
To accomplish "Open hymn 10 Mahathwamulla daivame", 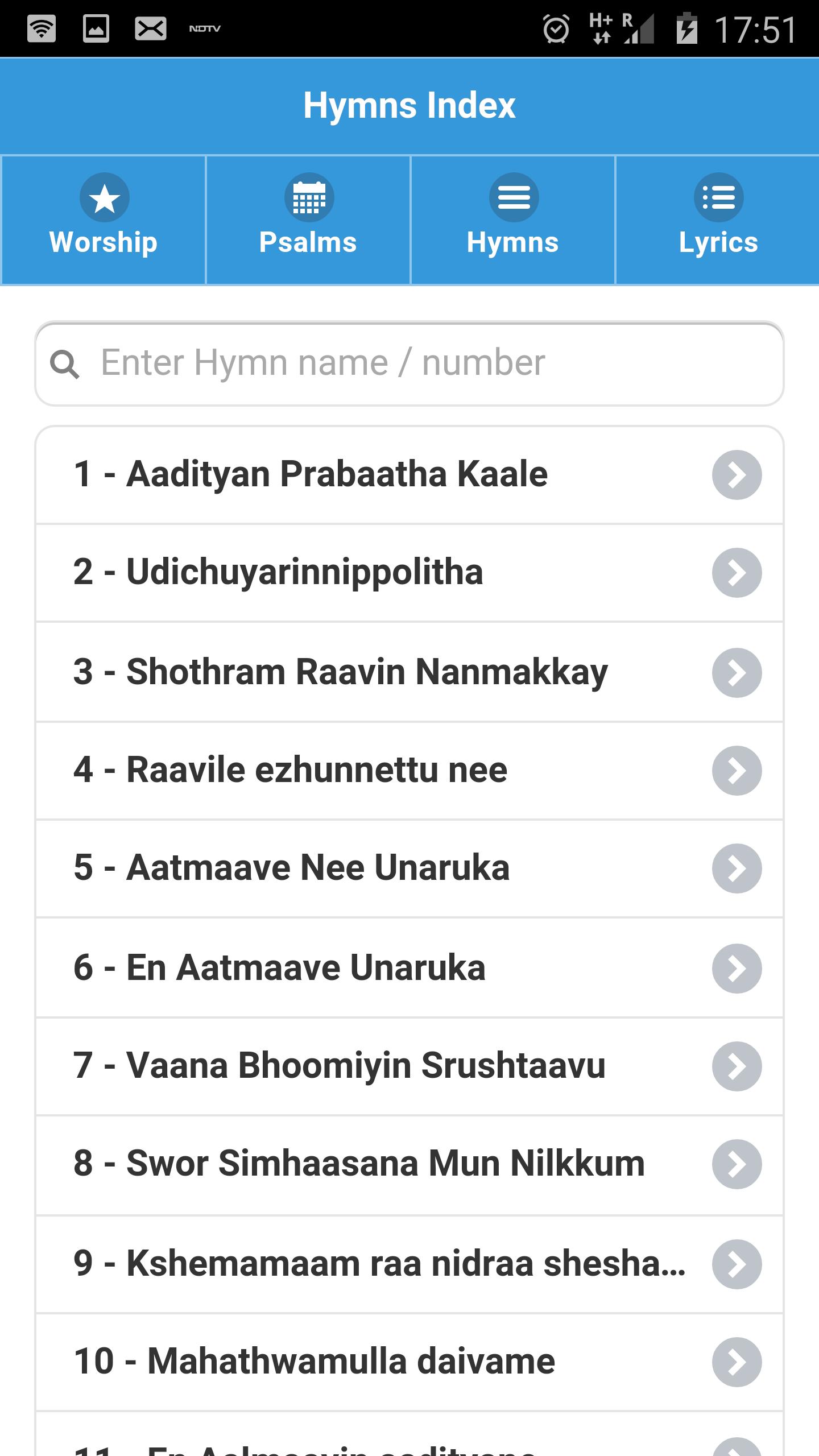I will (x=409, y=1362).
